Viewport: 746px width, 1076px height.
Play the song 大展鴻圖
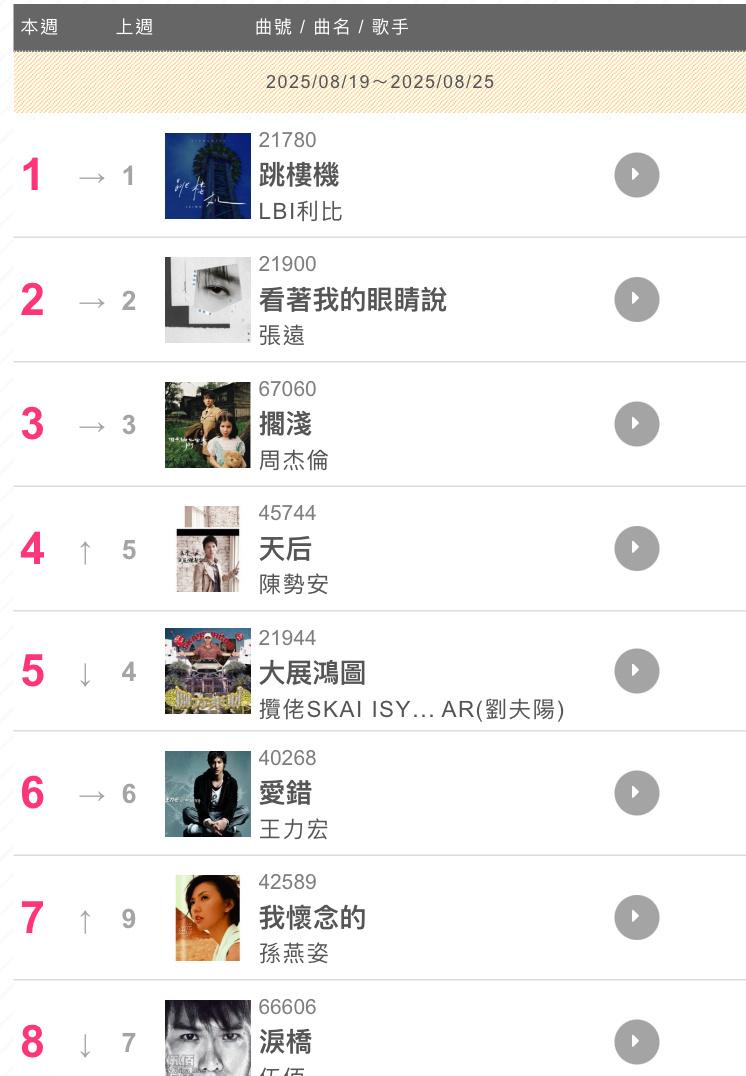click(636, 671)
